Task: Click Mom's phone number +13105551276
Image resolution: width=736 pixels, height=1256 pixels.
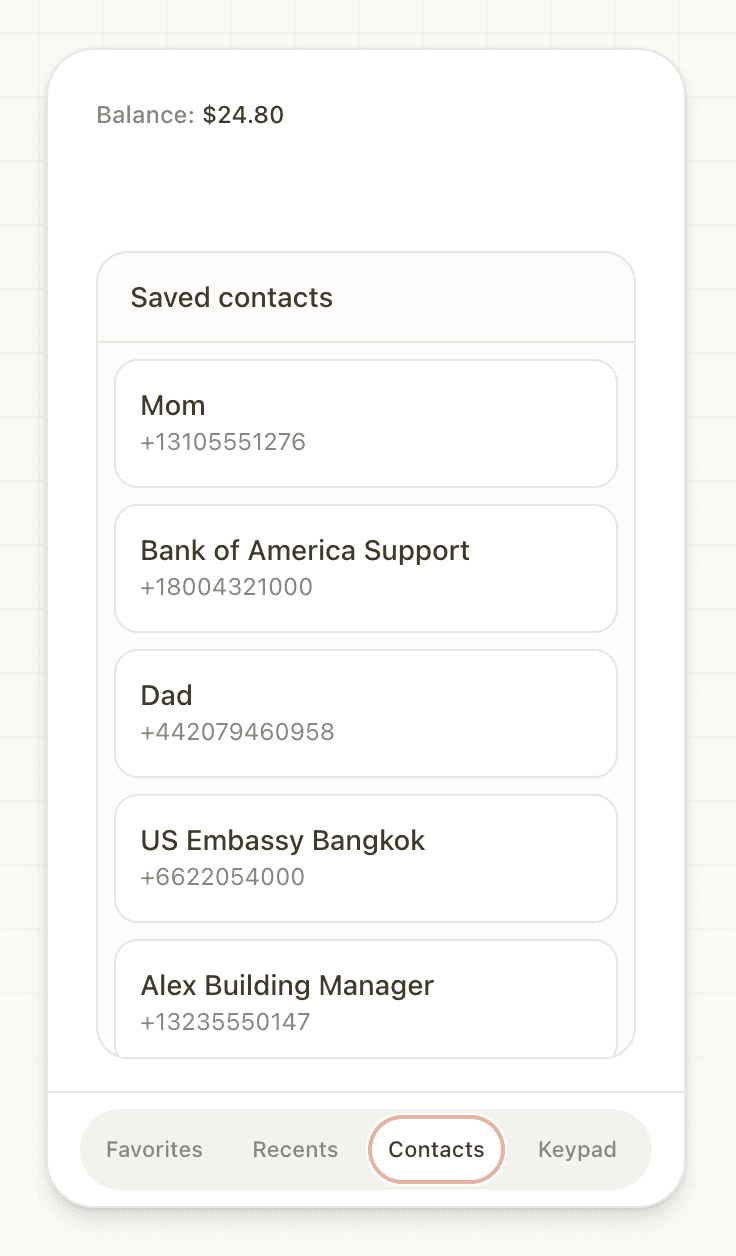Action: point(222,442)
